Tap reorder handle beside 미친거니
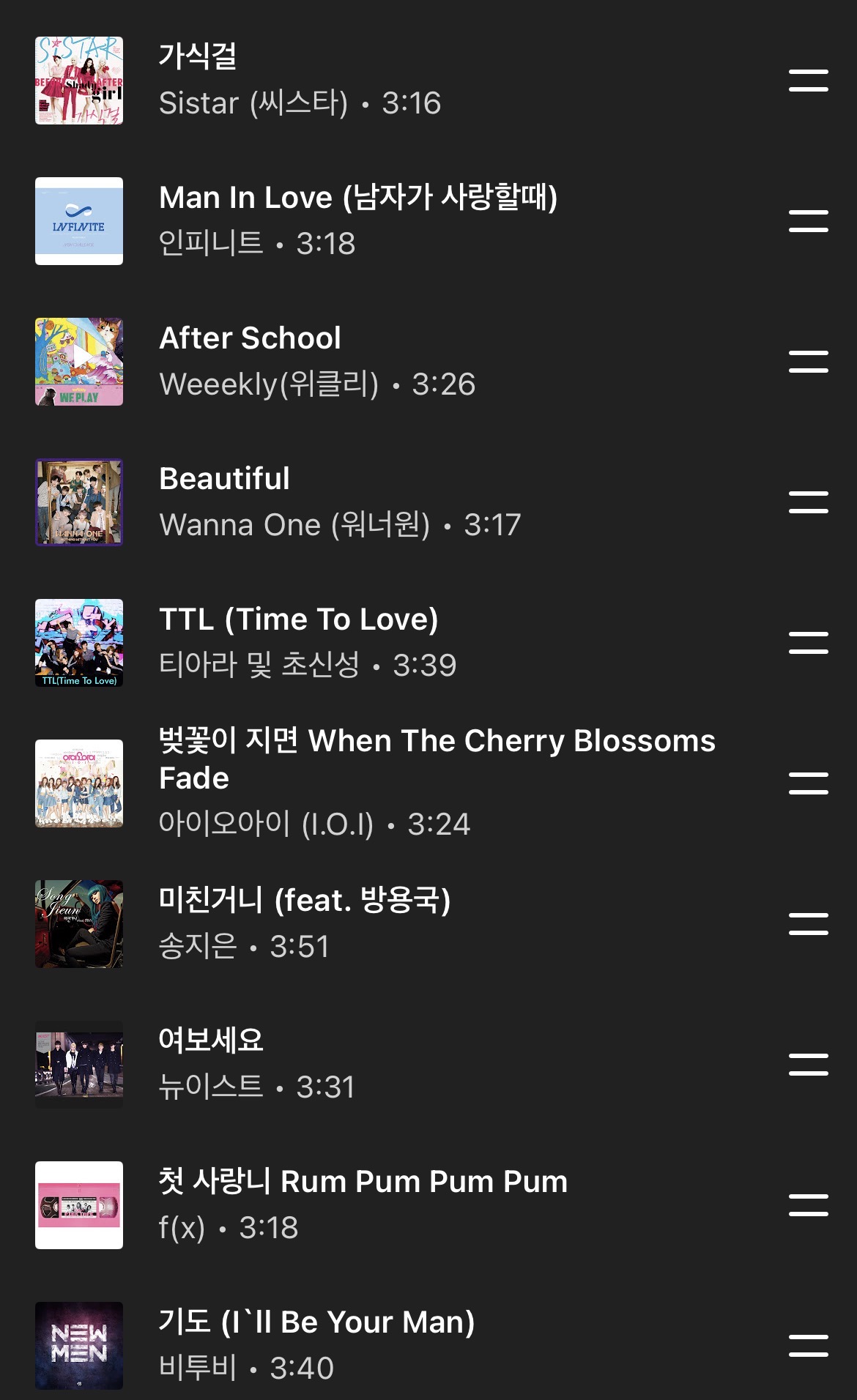This screenshot has width=857, height=1400. [x=809, y=924]
